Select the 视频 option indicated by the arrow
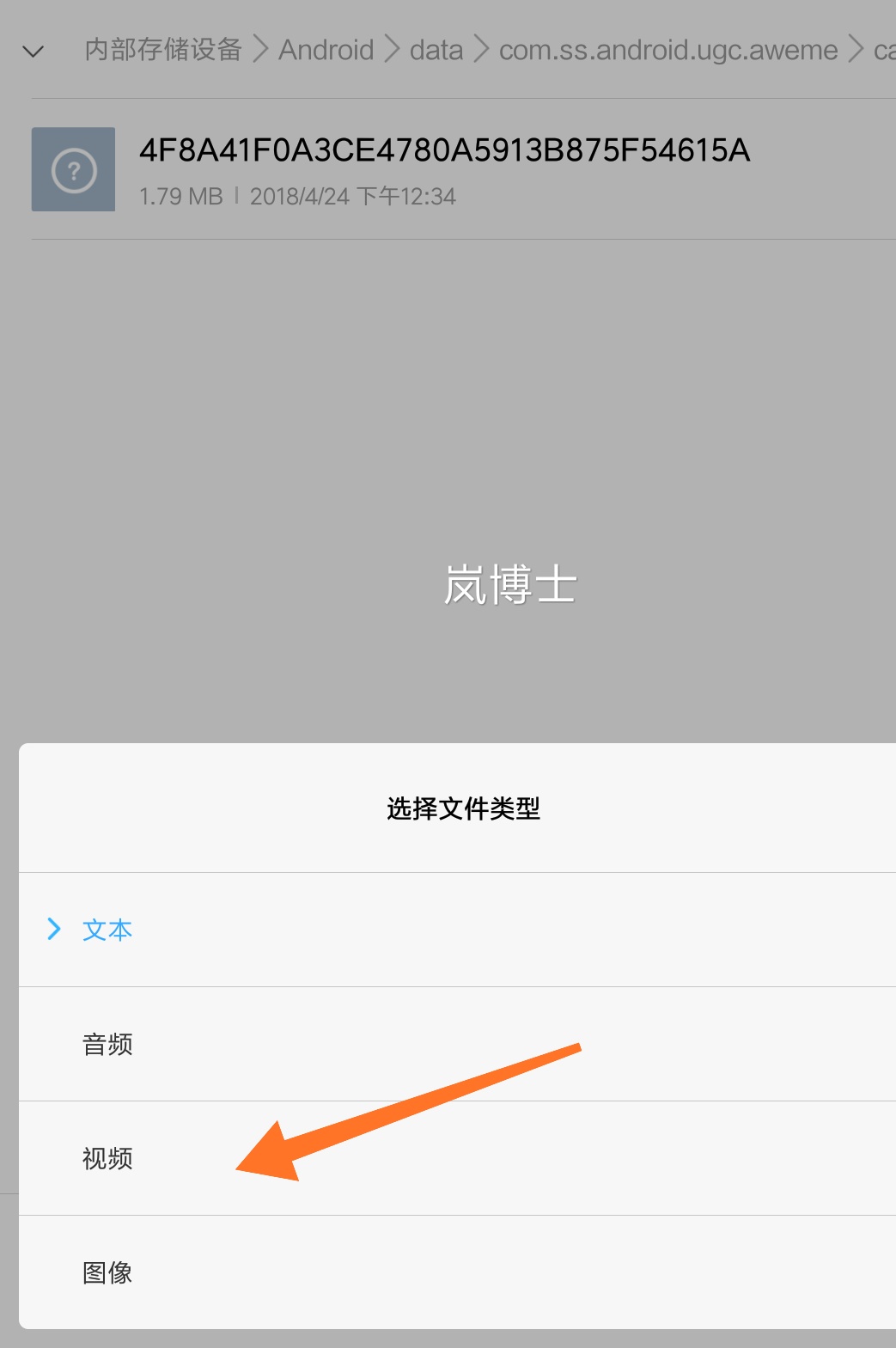This screenshot has height=1348, width=896. click(107, 1158)
